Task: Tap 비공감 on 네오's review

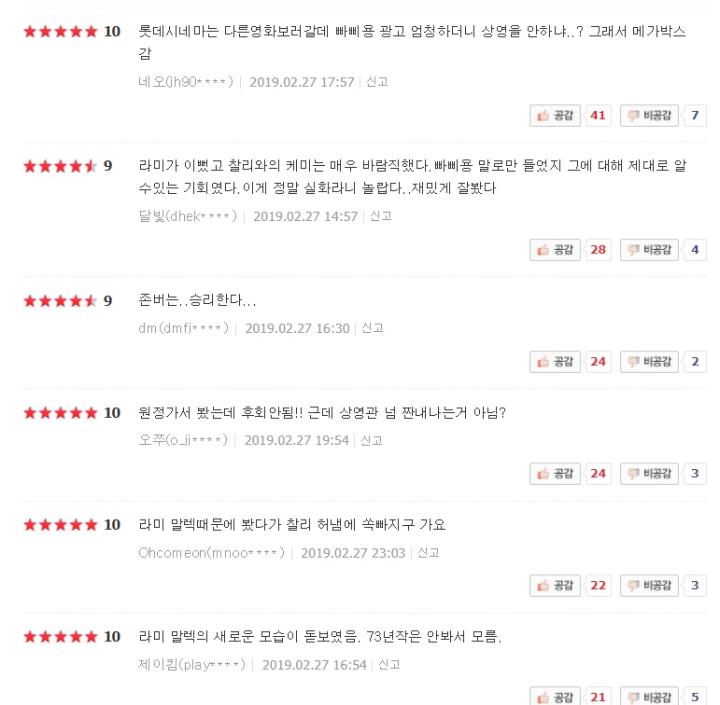Action: [649, 115]
